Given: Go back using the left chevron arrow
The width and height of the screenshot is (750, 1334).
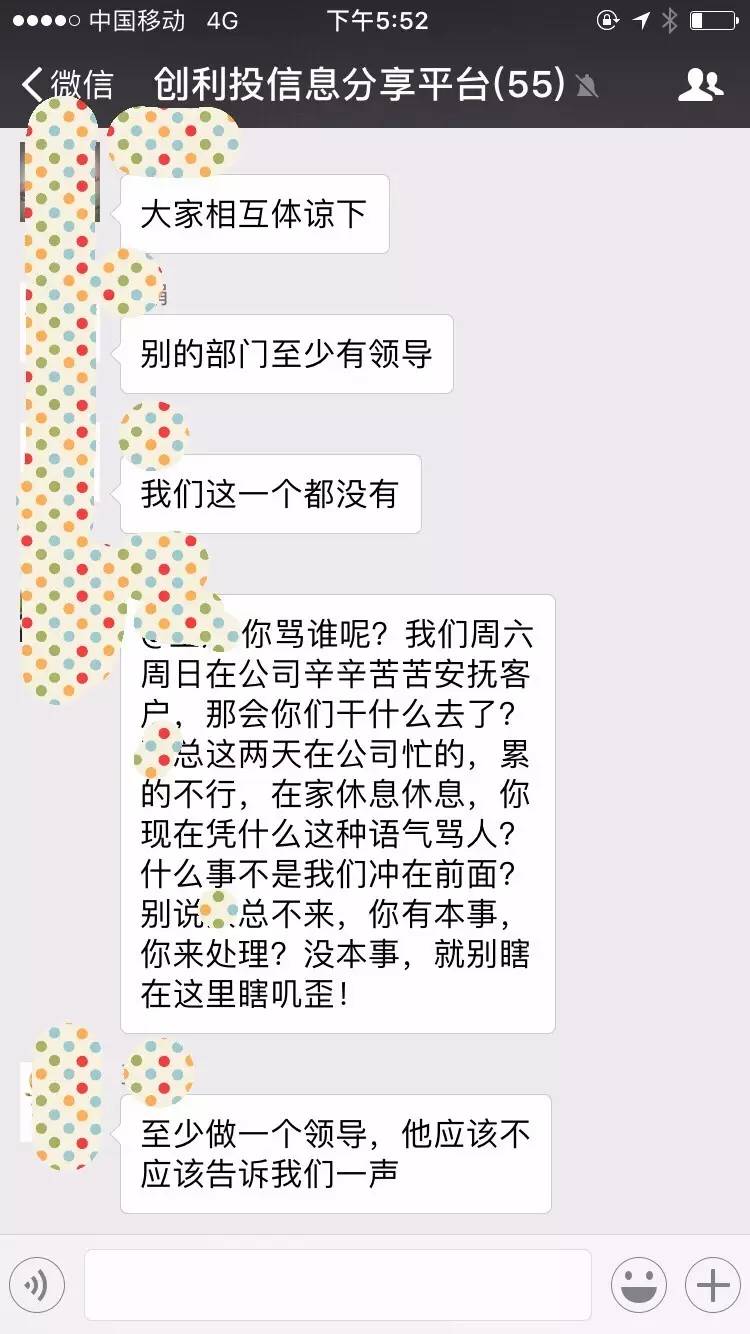Looking at the screenshot, I should [x=30, y=85].
